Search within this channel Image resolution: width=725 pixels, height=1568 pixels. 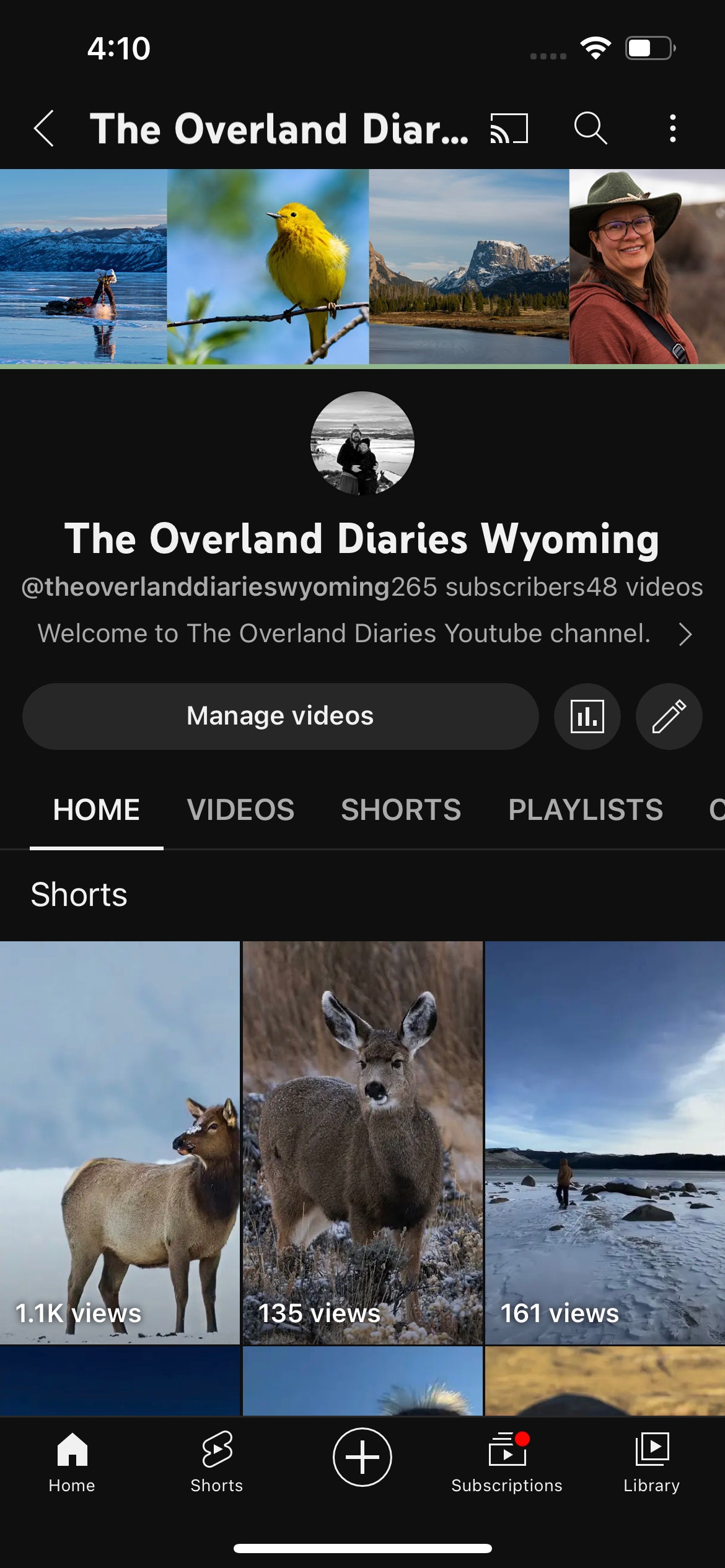point(590,129)
